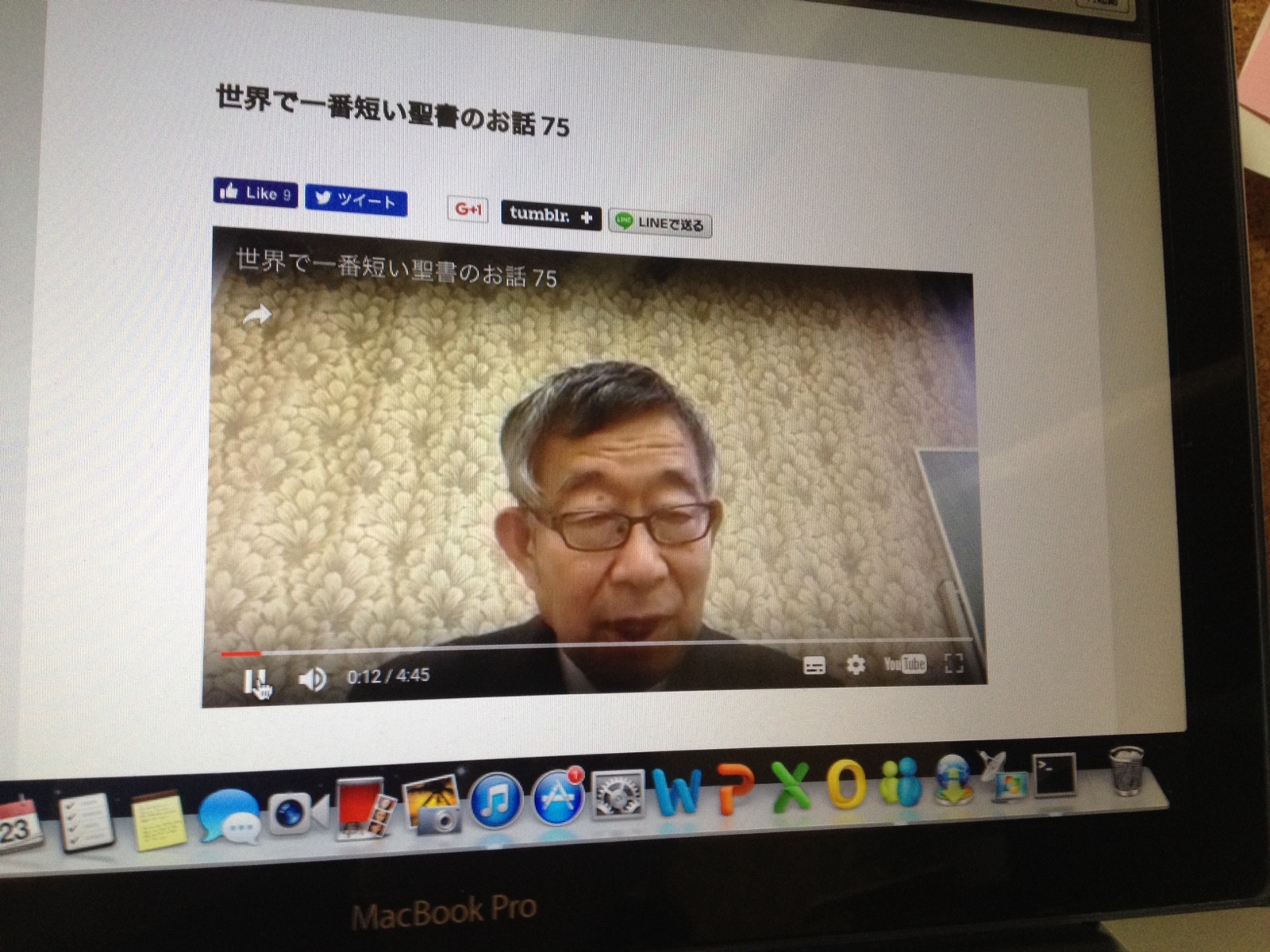Mute the video sound

[x=312, y=678]
